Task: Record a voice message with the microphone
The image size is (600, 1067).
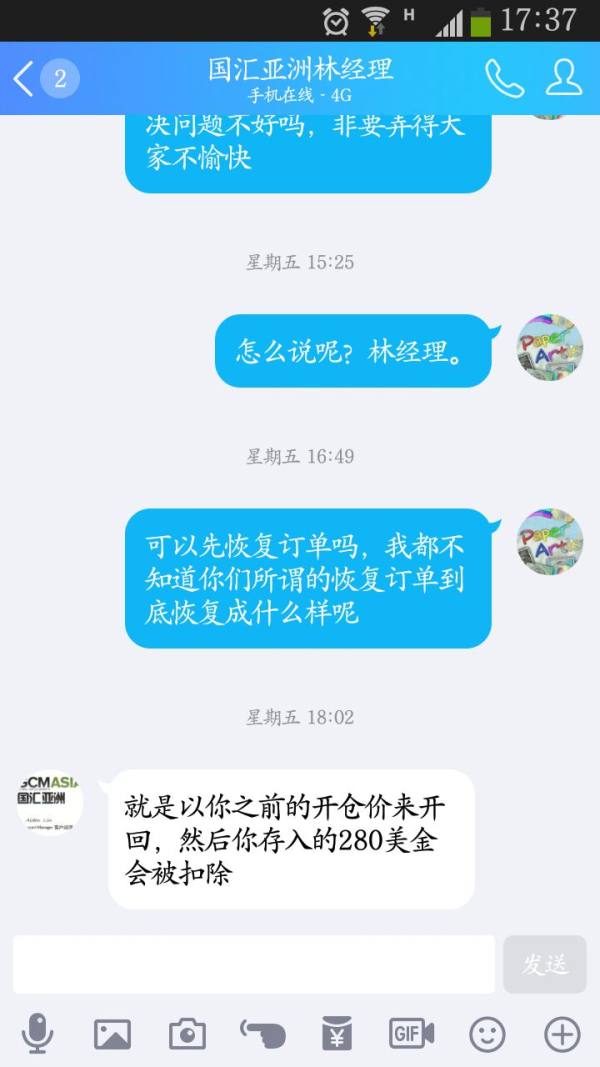Action: [37, 1033]
